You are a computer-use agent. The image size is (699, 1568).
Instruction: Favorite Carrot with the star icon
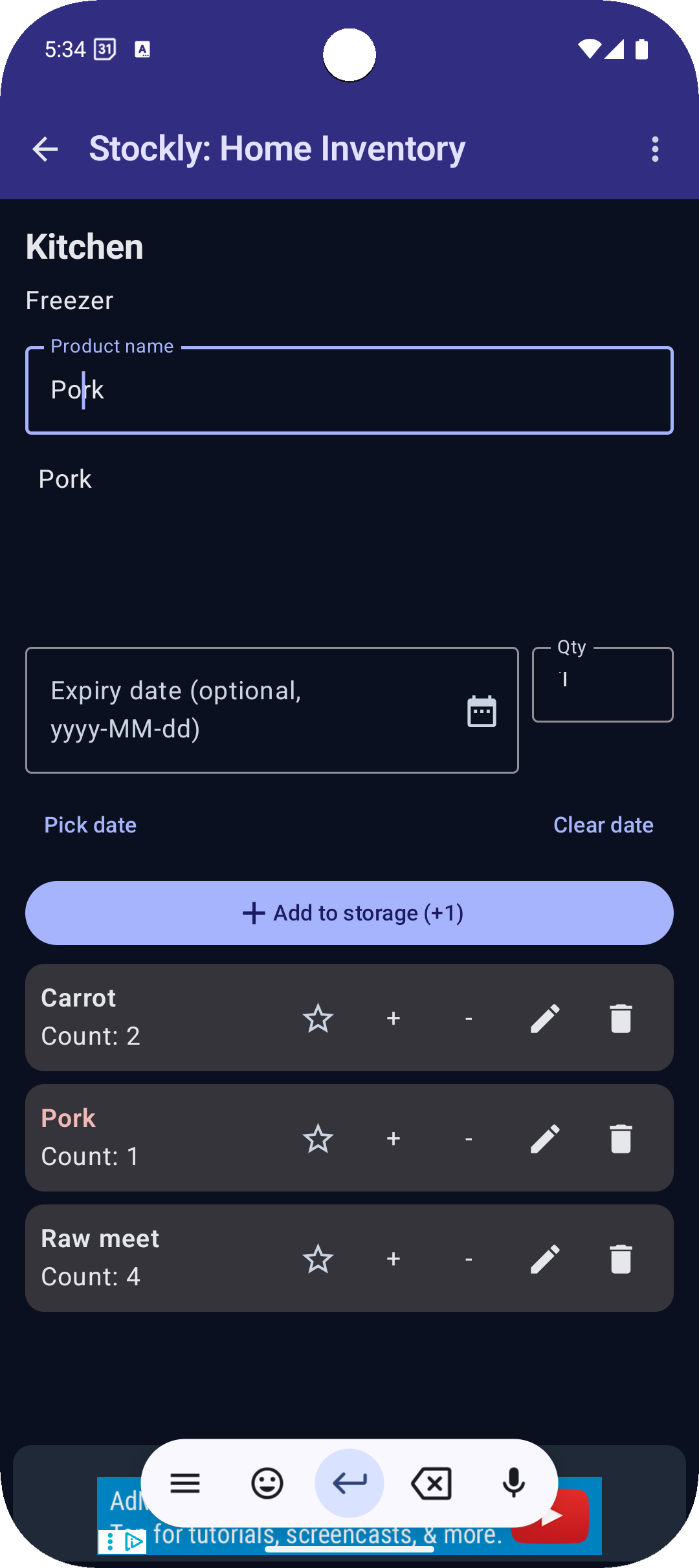pyautogui.click(x=318, y=1018)
